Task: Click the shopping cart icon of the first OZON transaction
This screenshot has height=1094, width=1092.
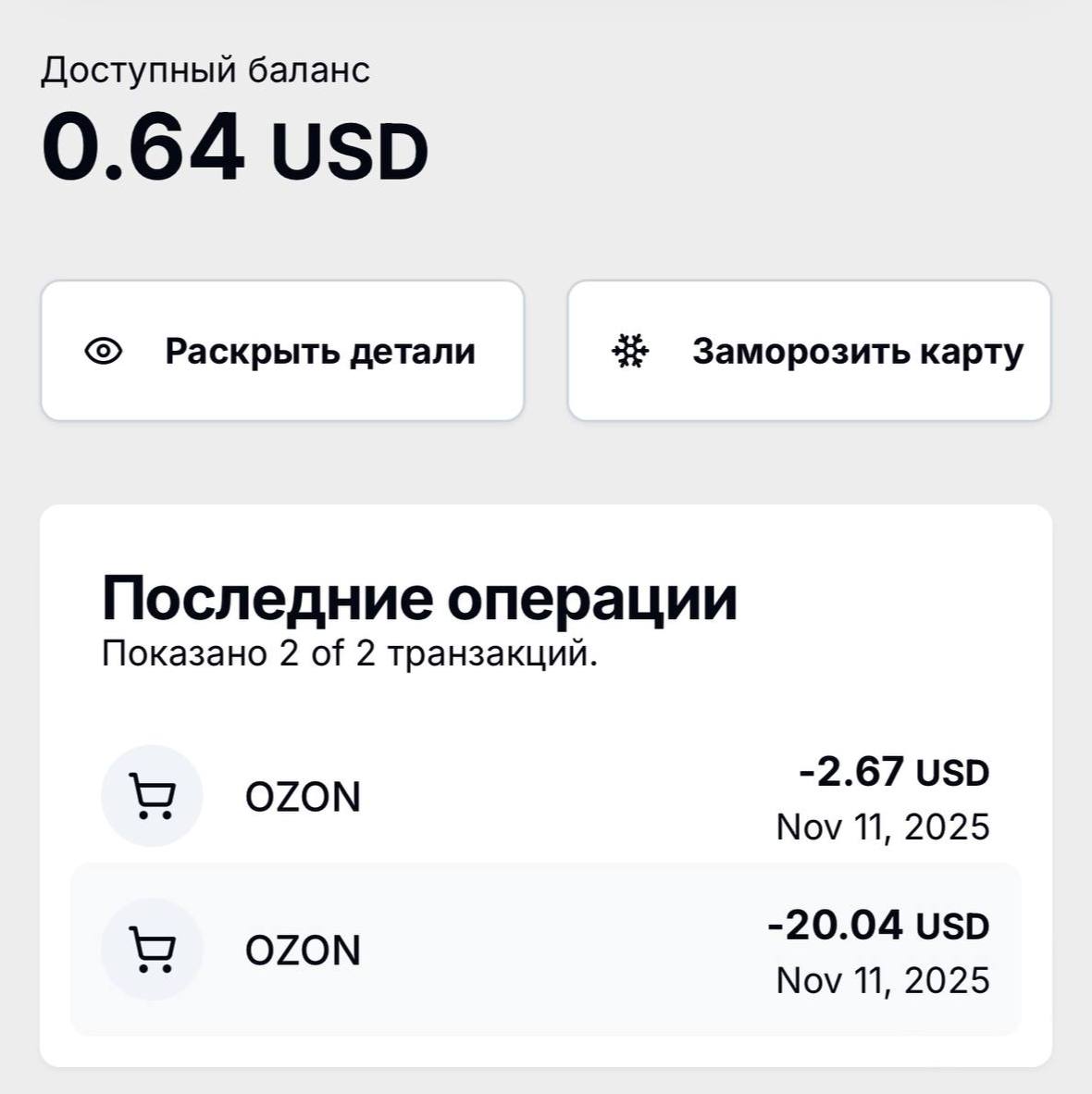Action: [152, 794]
